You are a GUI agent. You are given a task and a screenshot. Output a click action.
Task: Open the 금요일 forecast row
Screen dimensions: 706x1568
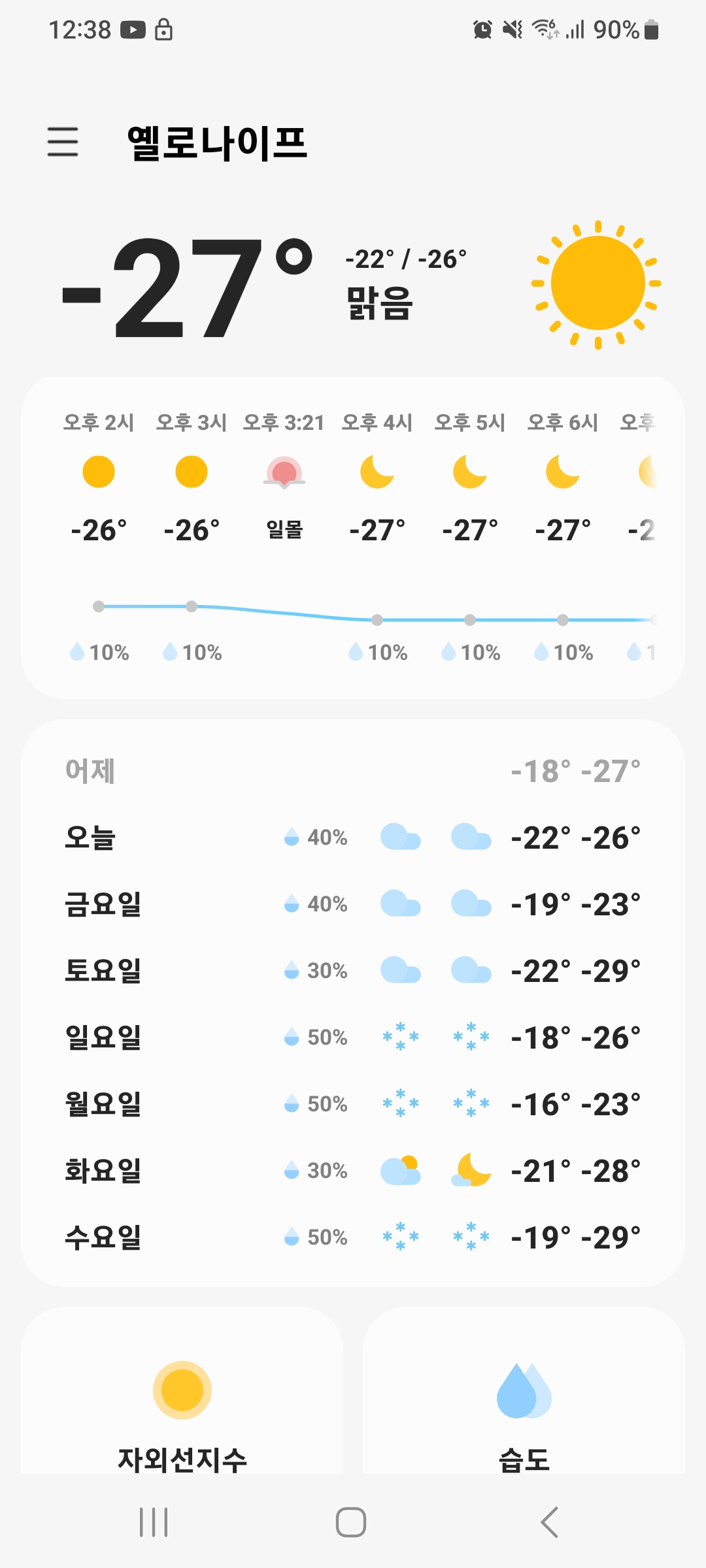[x=353, y=904]
